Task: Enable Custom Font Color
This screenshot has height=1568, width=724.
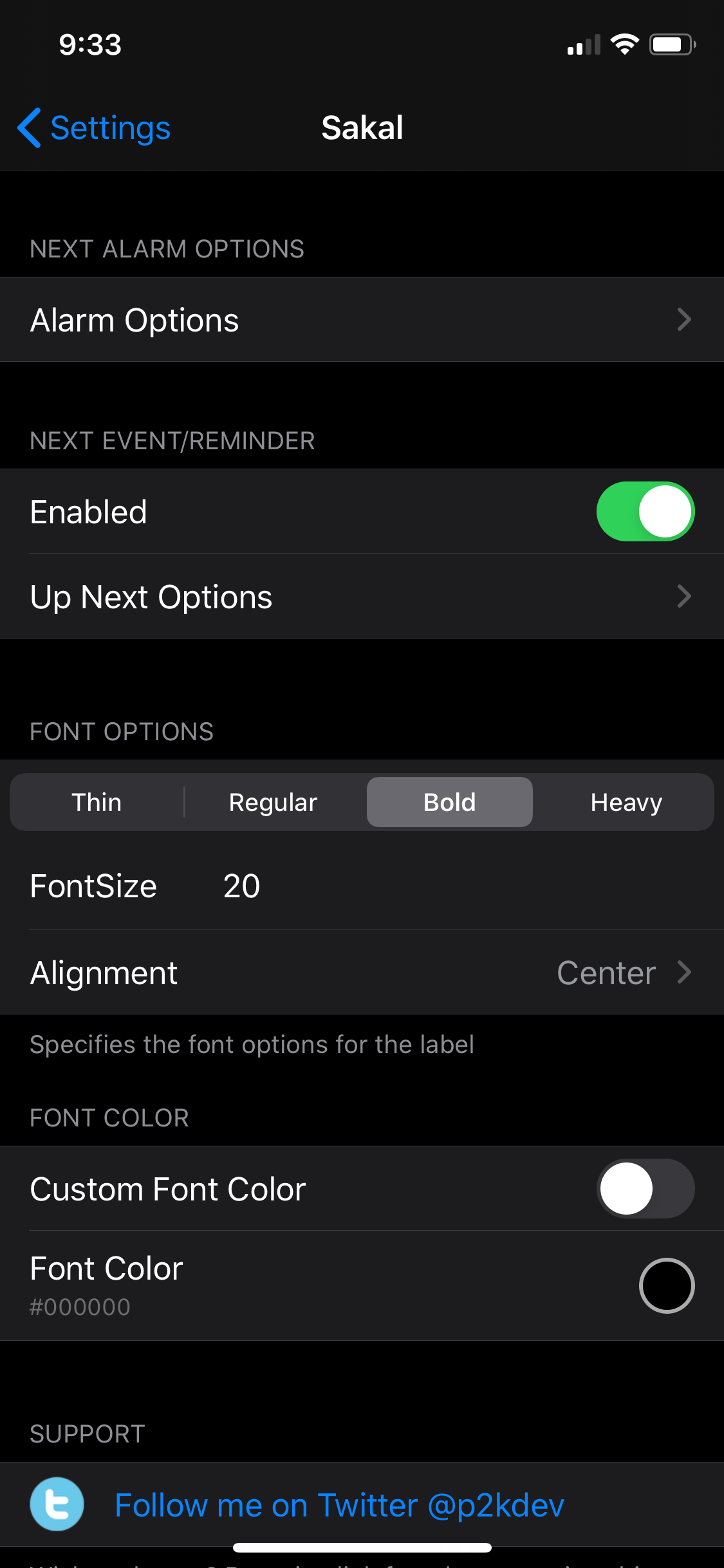Action: click(x=645, y=1189)
